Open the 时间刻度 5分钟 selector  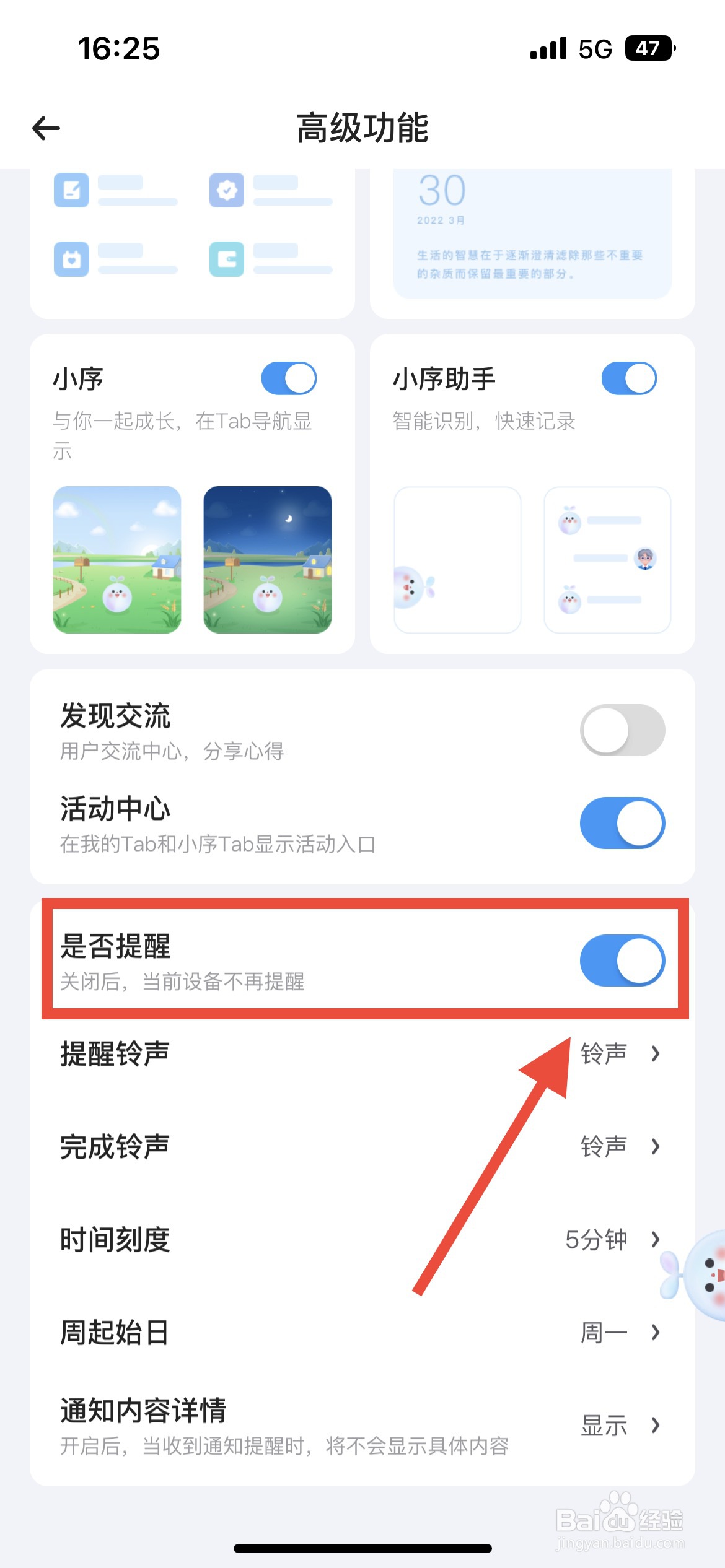tap(362, 1240)
